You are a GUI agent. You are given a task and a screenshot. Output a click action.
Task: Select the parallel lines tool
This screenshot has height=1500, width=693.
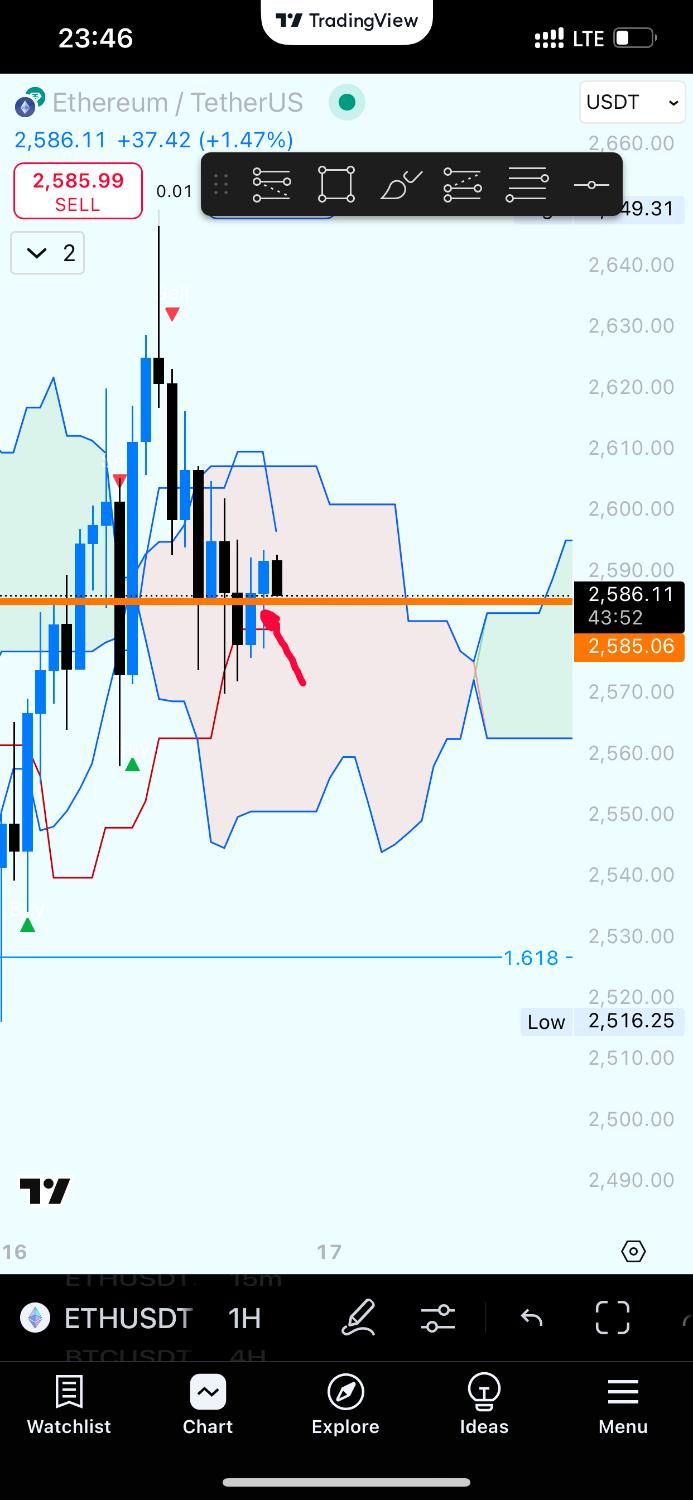click(x=527, y=184)
